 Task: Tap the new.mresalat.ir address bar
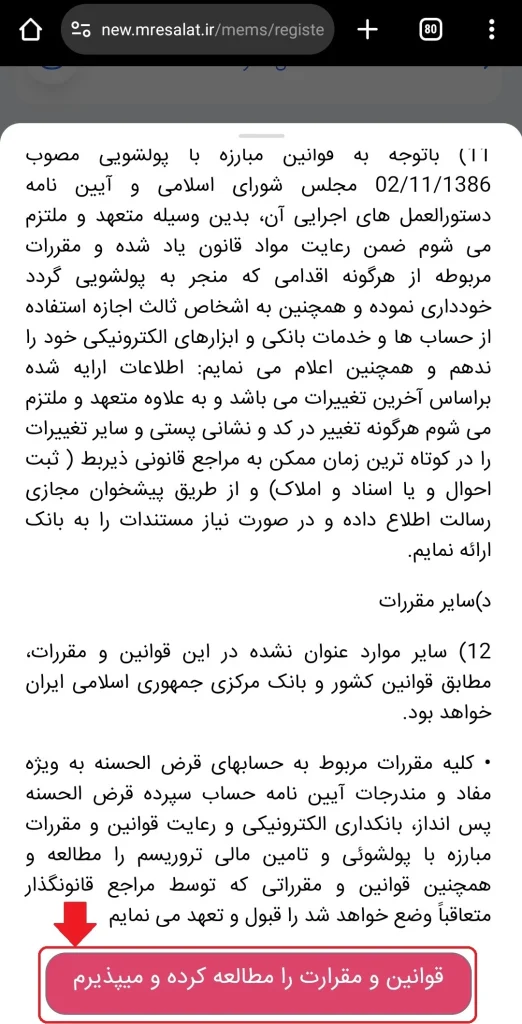click(199, 30)
